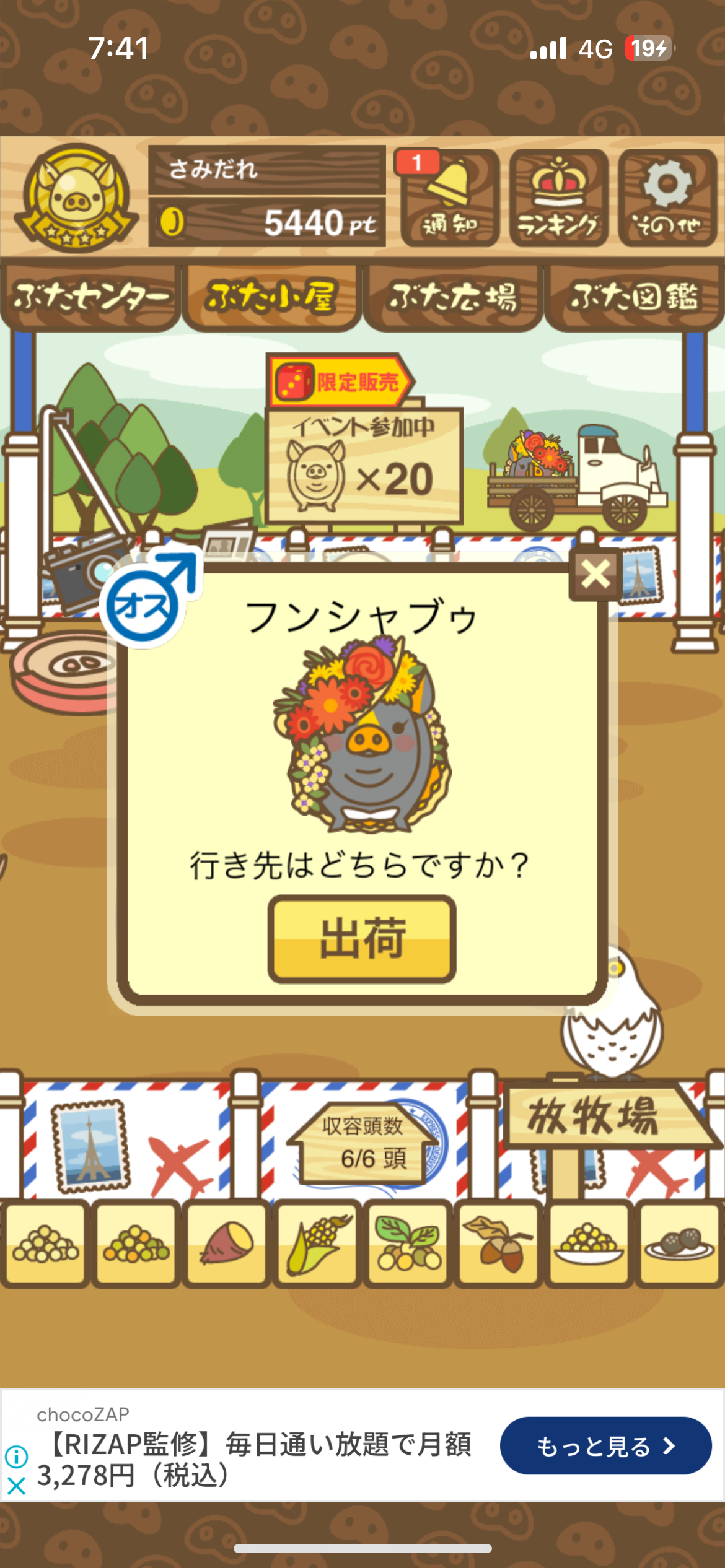Tap the 出荷 shipping button

[362, 939]
